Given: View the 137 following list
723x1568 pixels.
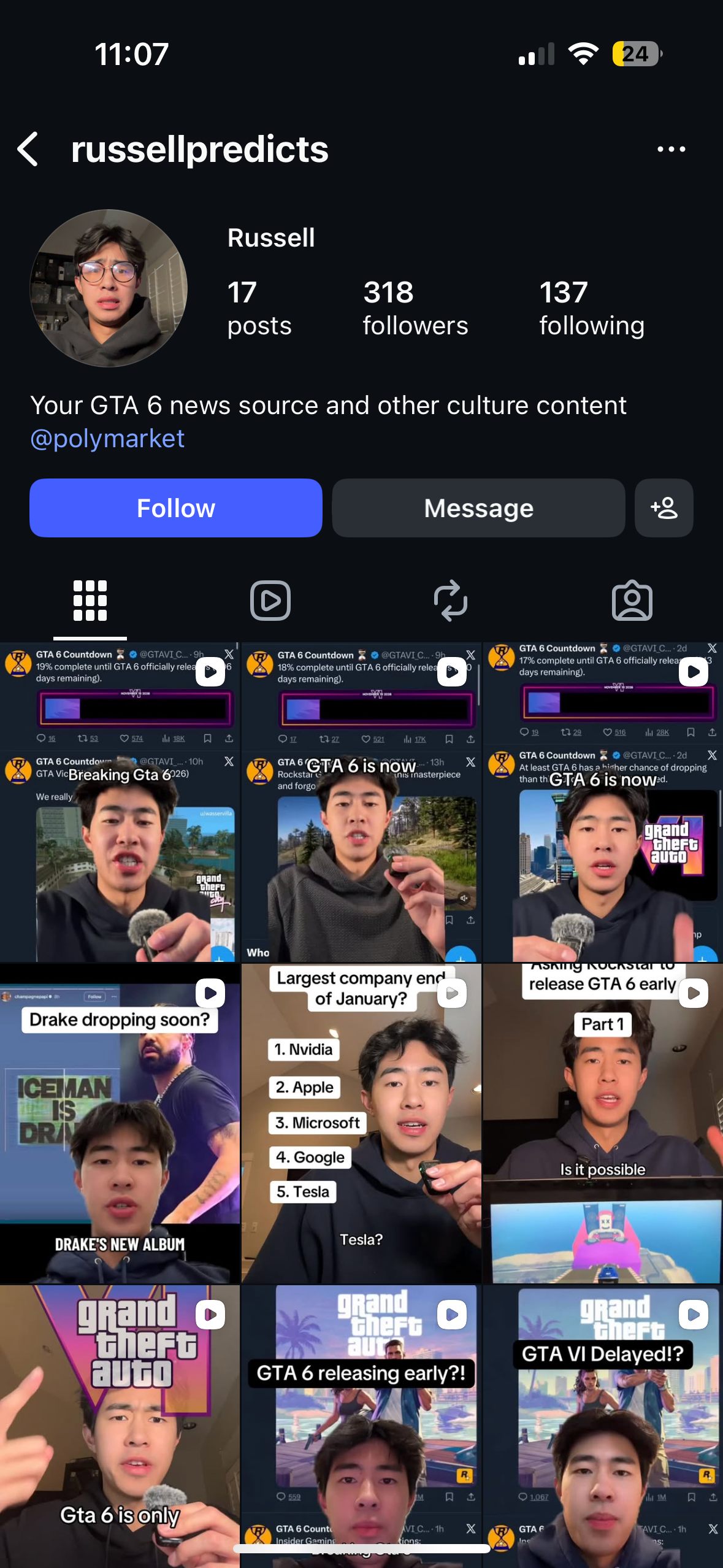Looking at the screenshot, I should click(x=591, y=308).
